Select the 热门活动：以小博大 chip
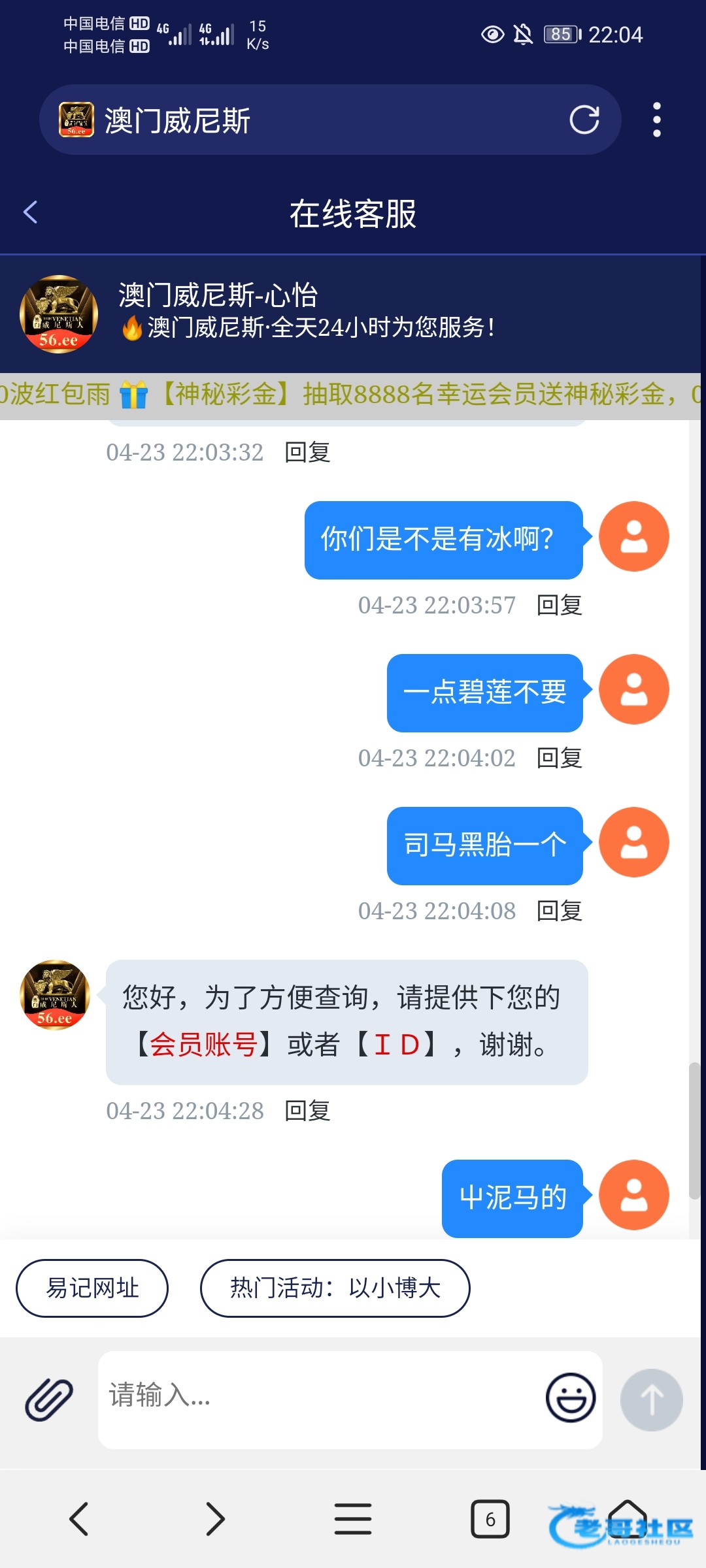The width and height of the screenshot is (706, 1568). tap(335, 1288)
